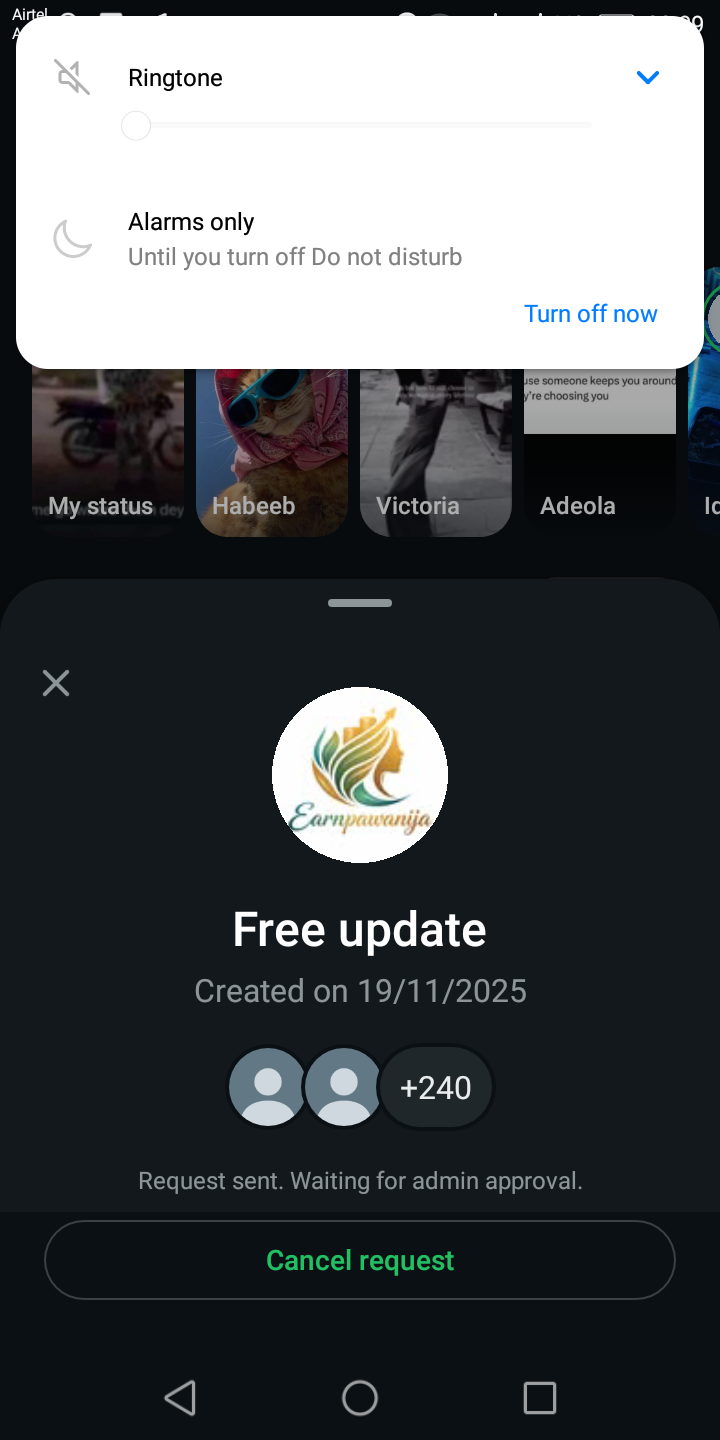Close the Free update group sheet
This screenshot has width=720, height=1440.
pyautogui.click(x=56, y=683)
